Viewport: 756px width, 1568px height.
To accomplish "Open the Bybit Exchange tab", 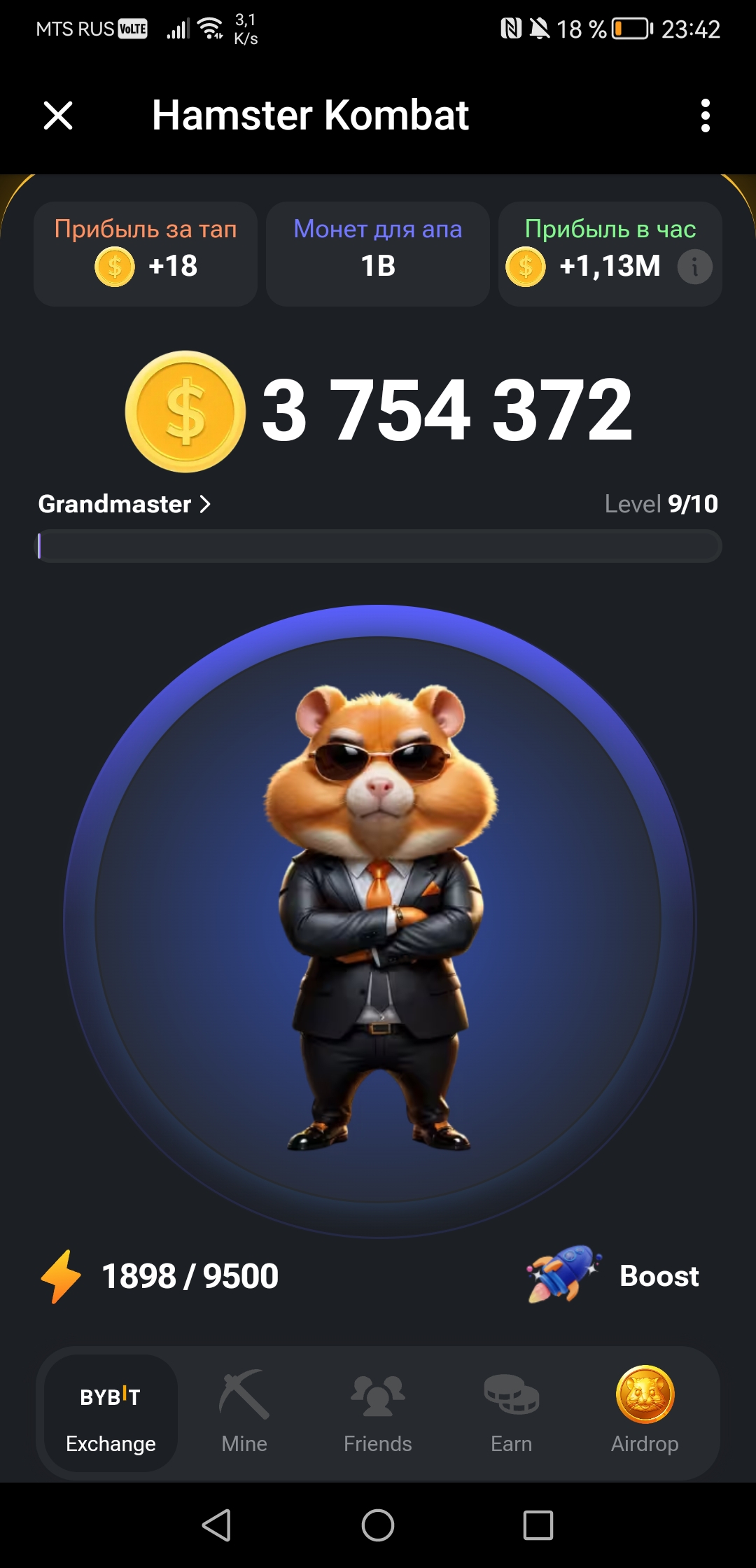I will [x=111, y=1413].
